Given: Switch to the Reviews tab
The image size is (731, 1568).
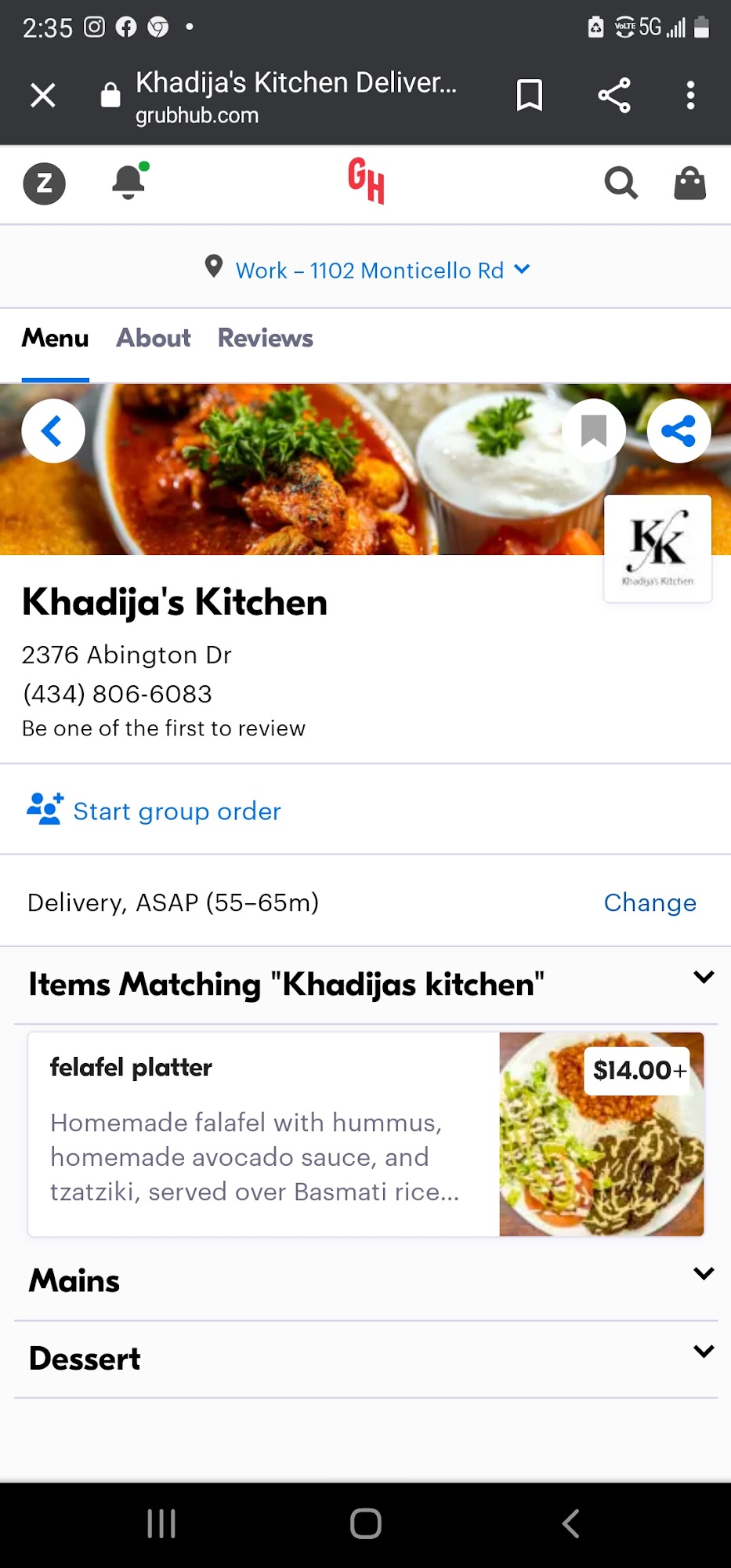Looking at the screenshot, I should pos(266,338).
